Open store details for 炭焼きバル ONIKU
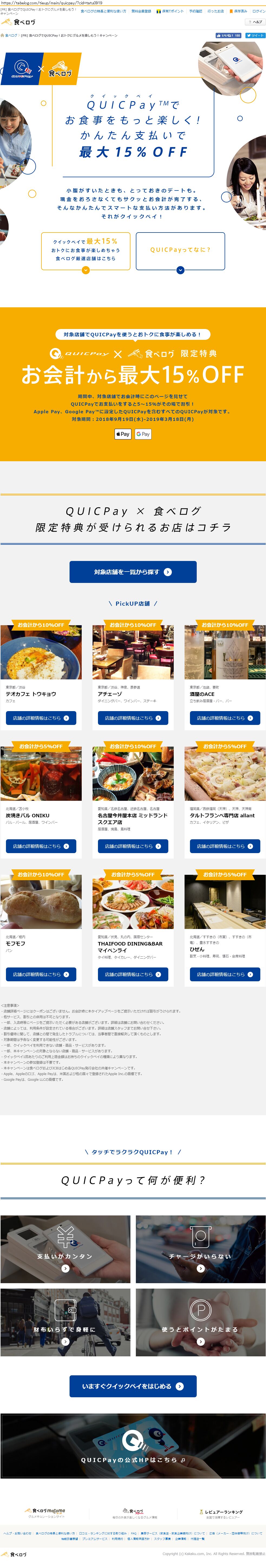Viewport: 266px width, 1568px height. pos(41,846)
